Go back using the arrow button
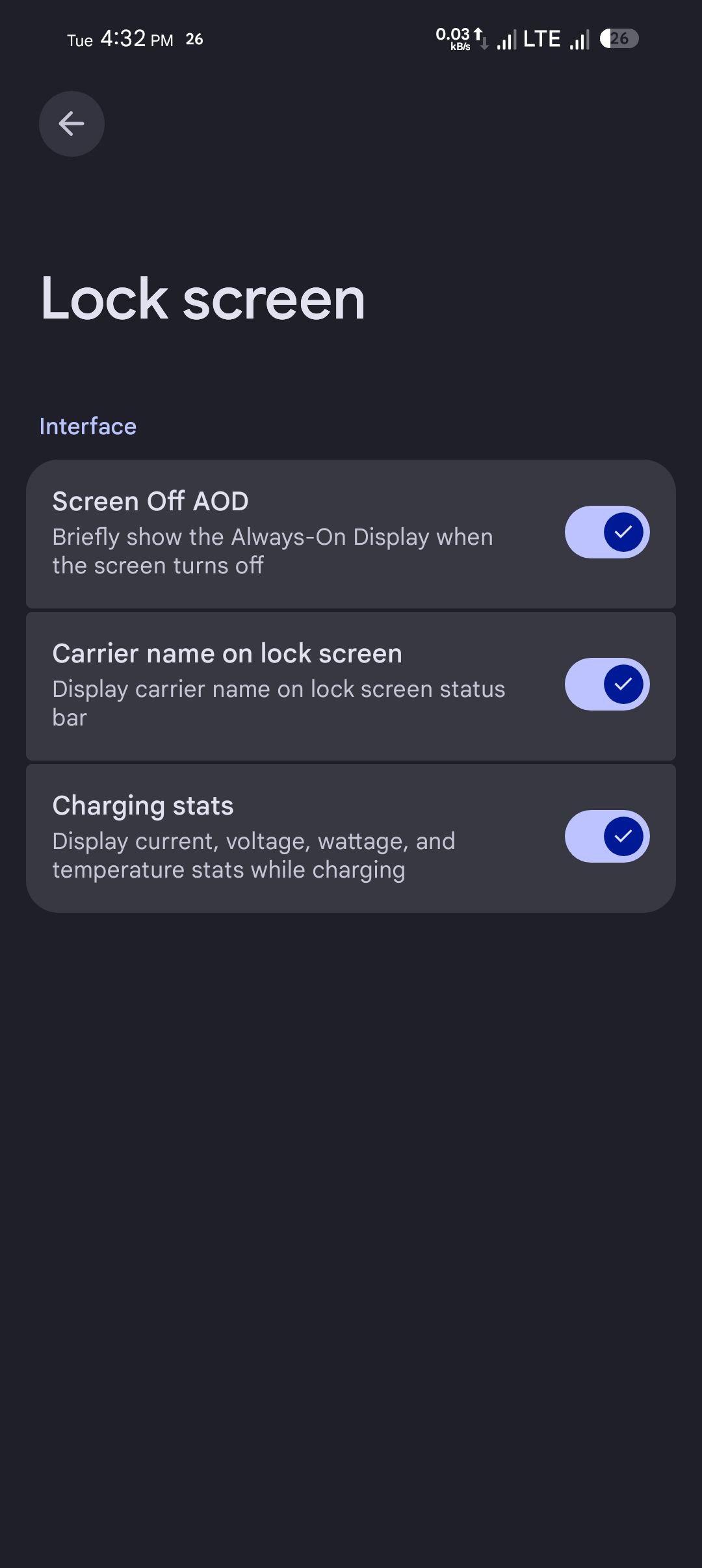Screen dimensions: 702x1568 pyautogui.click(x=71, y=124)
